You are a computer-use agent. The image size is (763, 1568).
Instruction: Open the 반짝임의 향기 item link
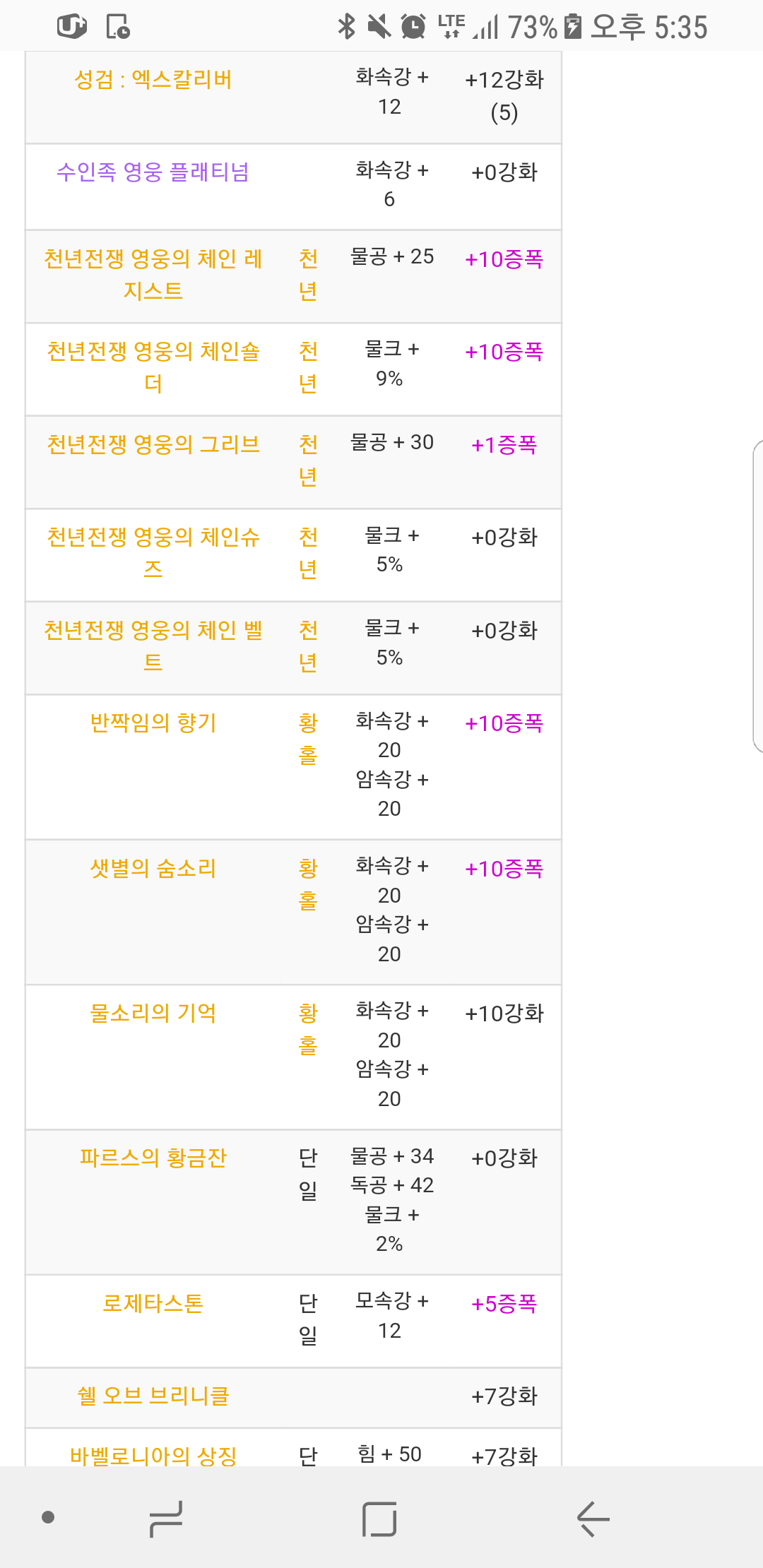(153, 723)
